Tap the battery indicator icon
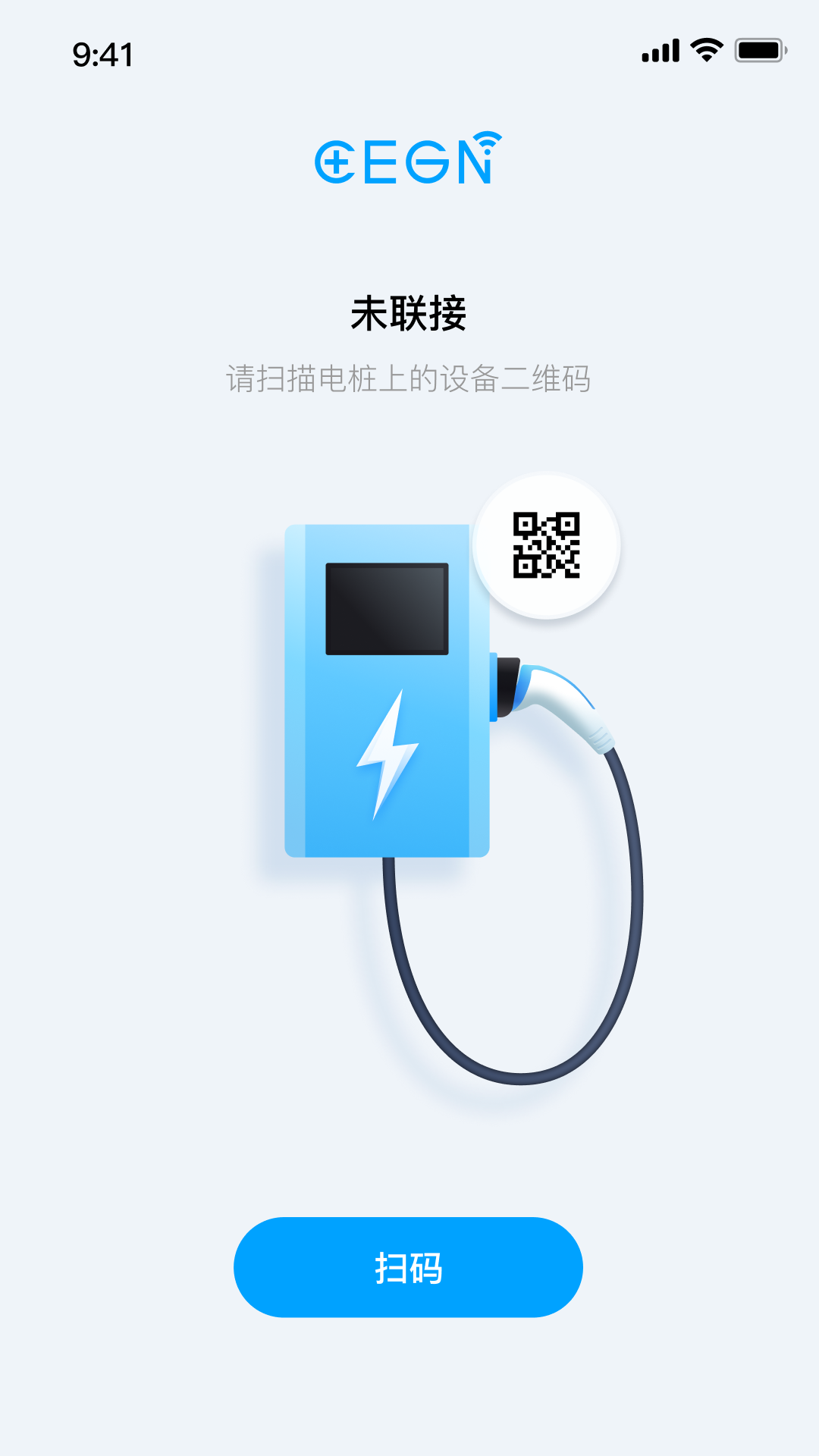The height and width of the screenshot is (1456, 819). pyautogui.click(x=761, y=49)
